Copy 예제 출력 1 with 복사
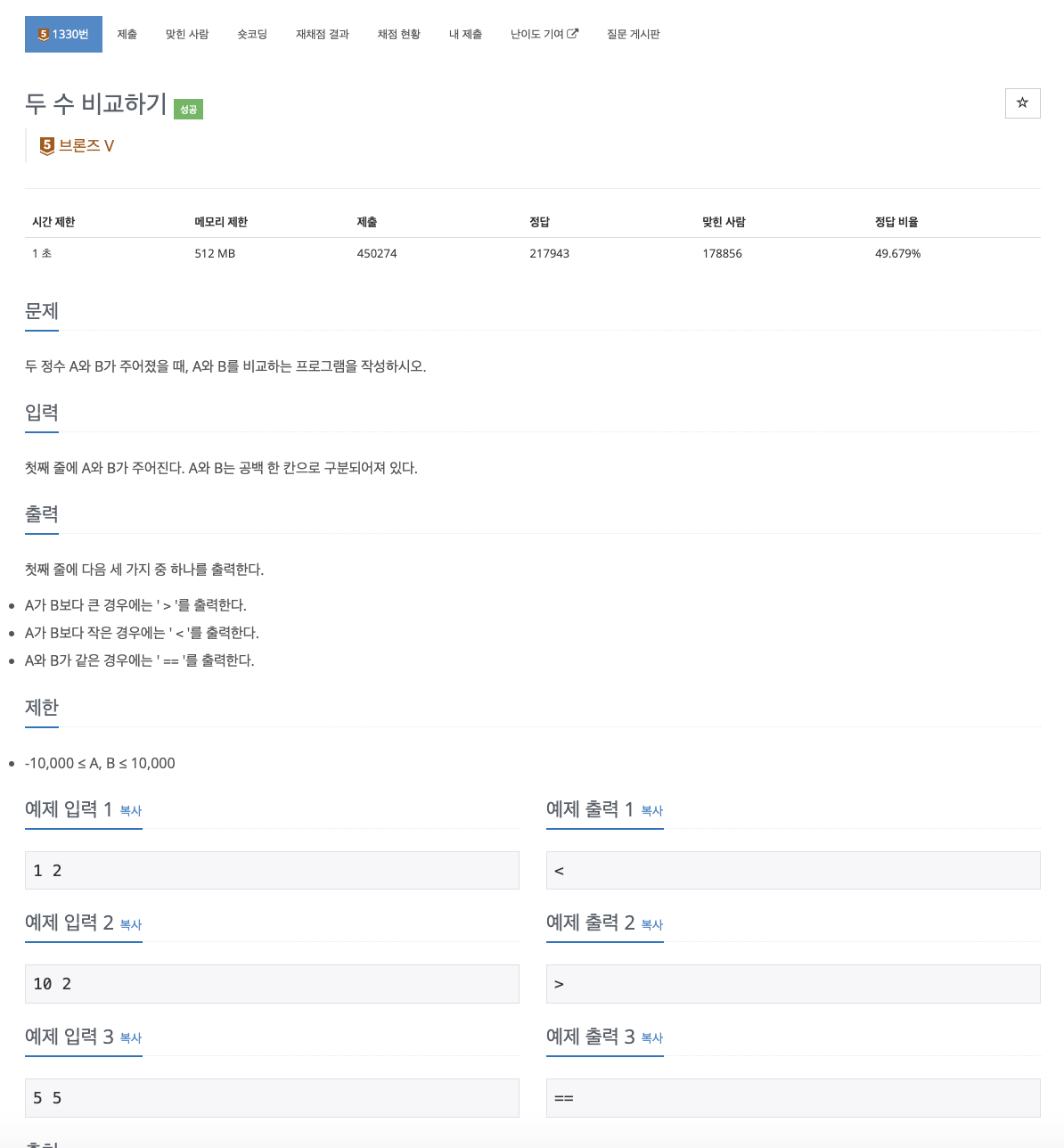The height and width of the screenshot is (1148, 1064). (x=652, y=811)
